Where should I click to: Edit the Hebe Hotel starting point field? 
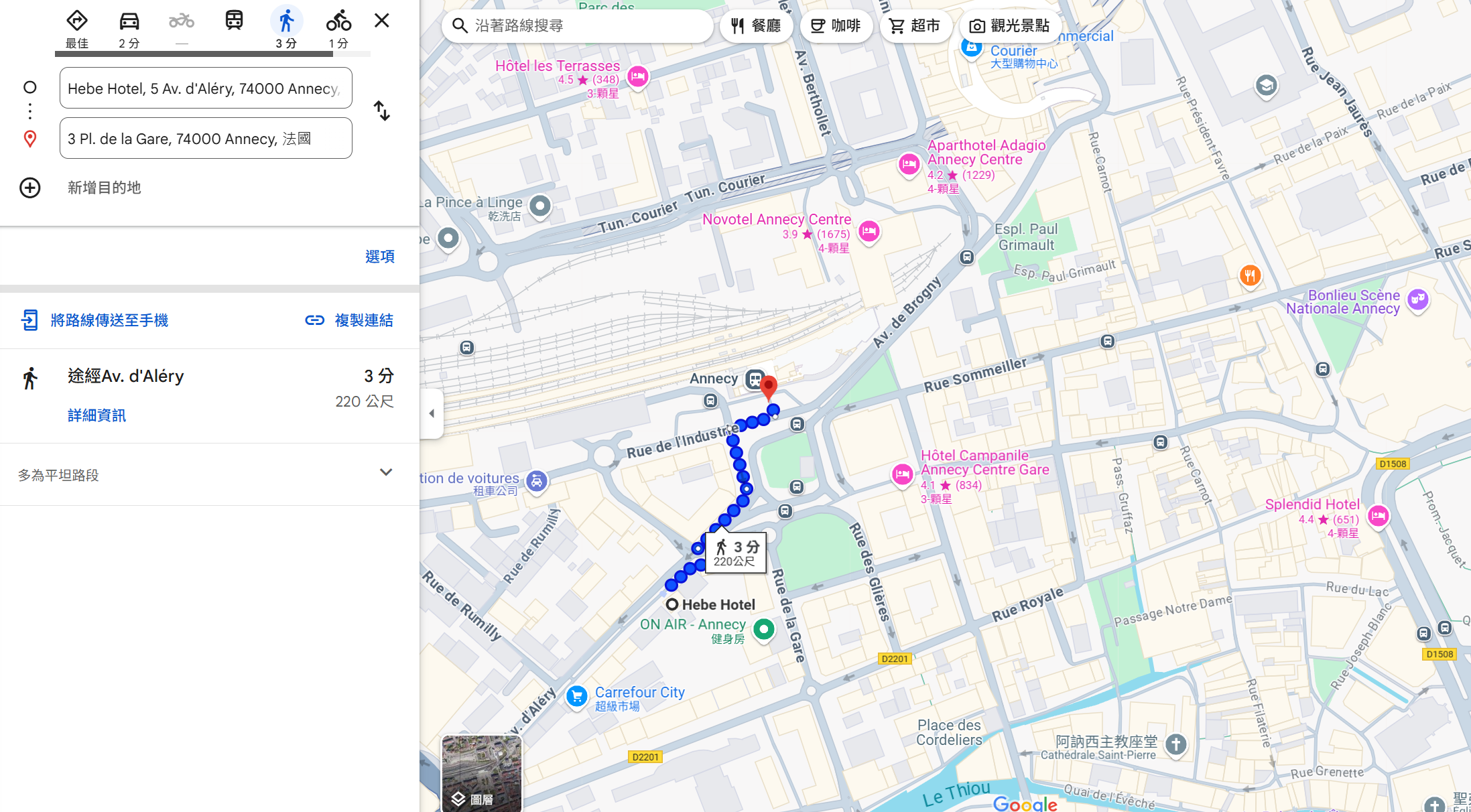205,88
